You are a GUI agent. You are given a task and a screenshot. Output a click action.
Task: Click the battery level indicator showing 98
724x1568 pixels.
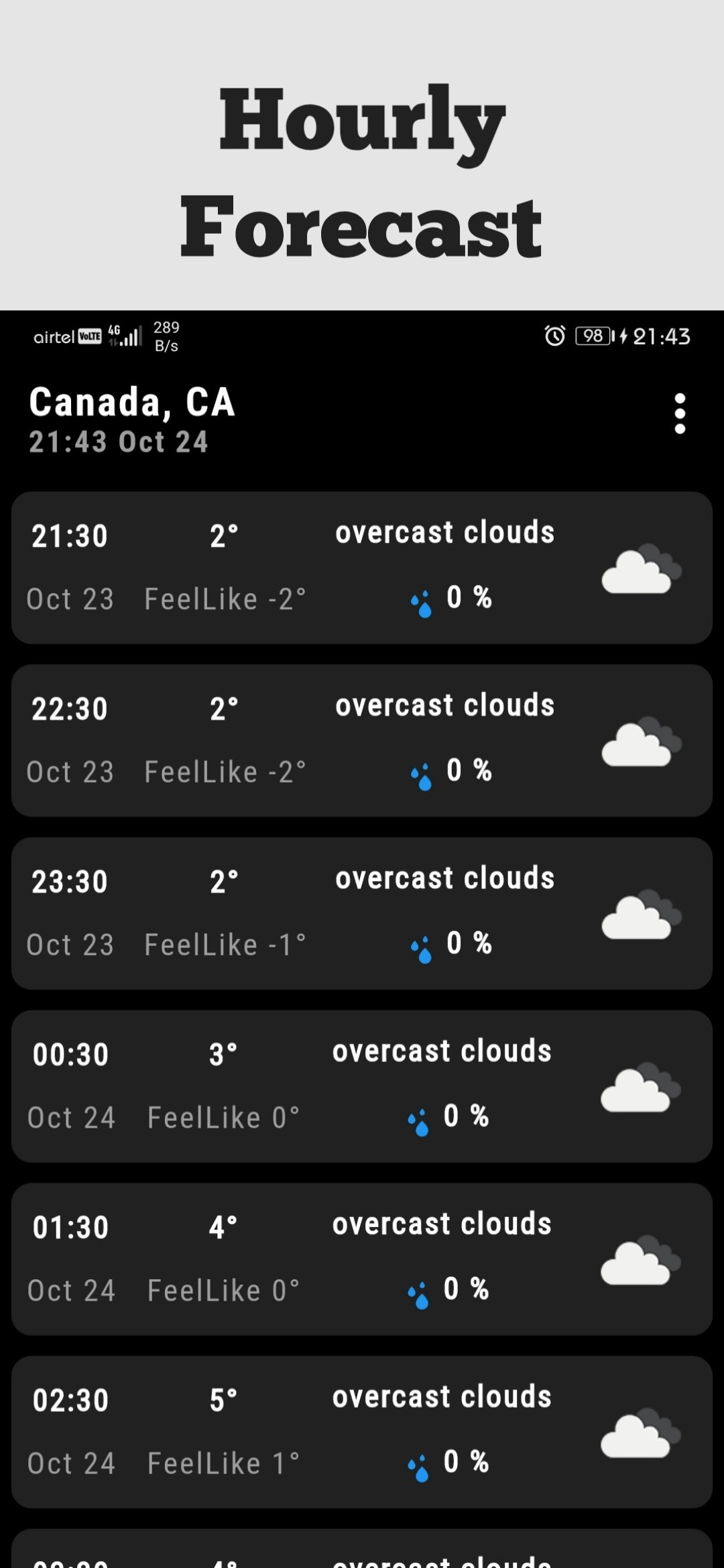593,336
